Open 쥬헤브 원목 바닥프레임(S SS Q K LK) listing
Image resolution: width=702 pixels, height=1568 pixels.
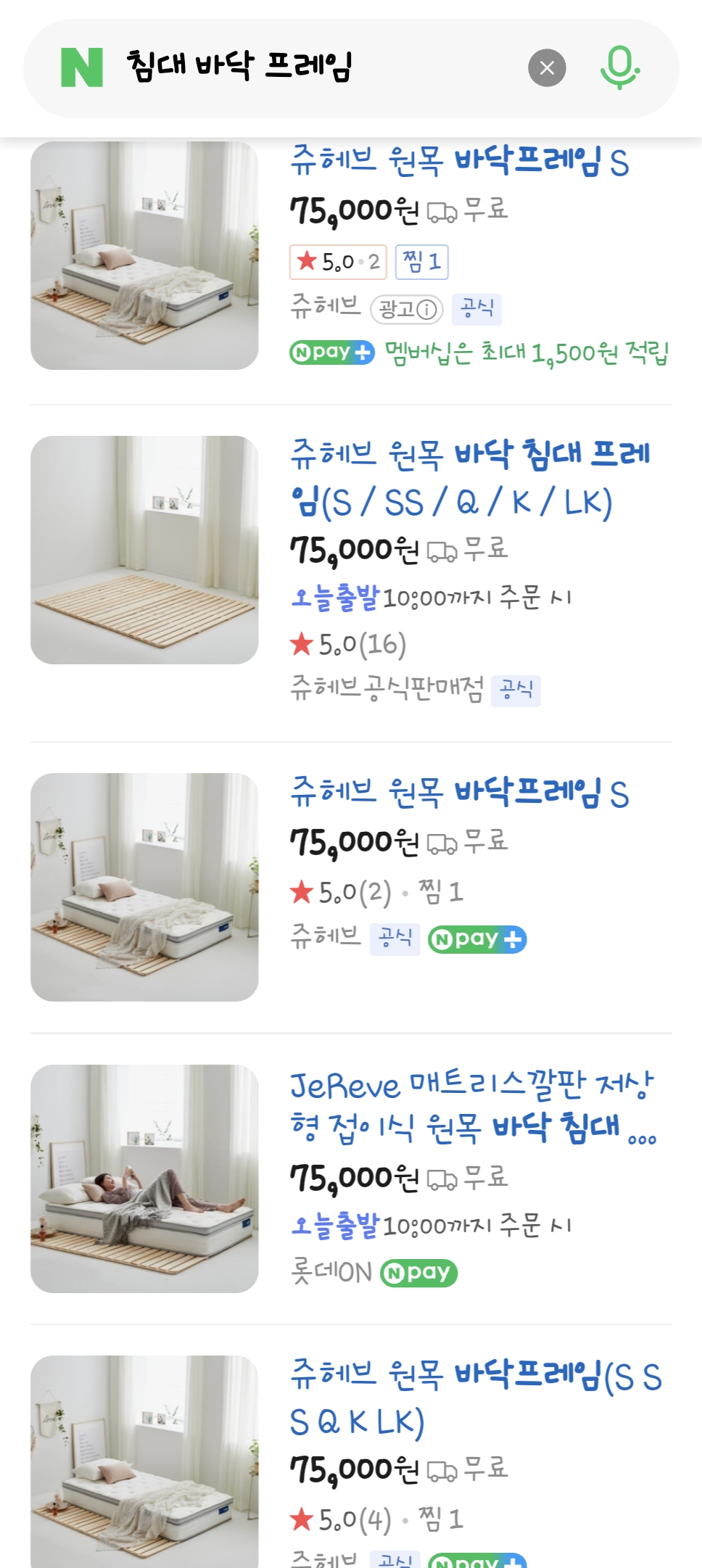tap(475, 1398)
